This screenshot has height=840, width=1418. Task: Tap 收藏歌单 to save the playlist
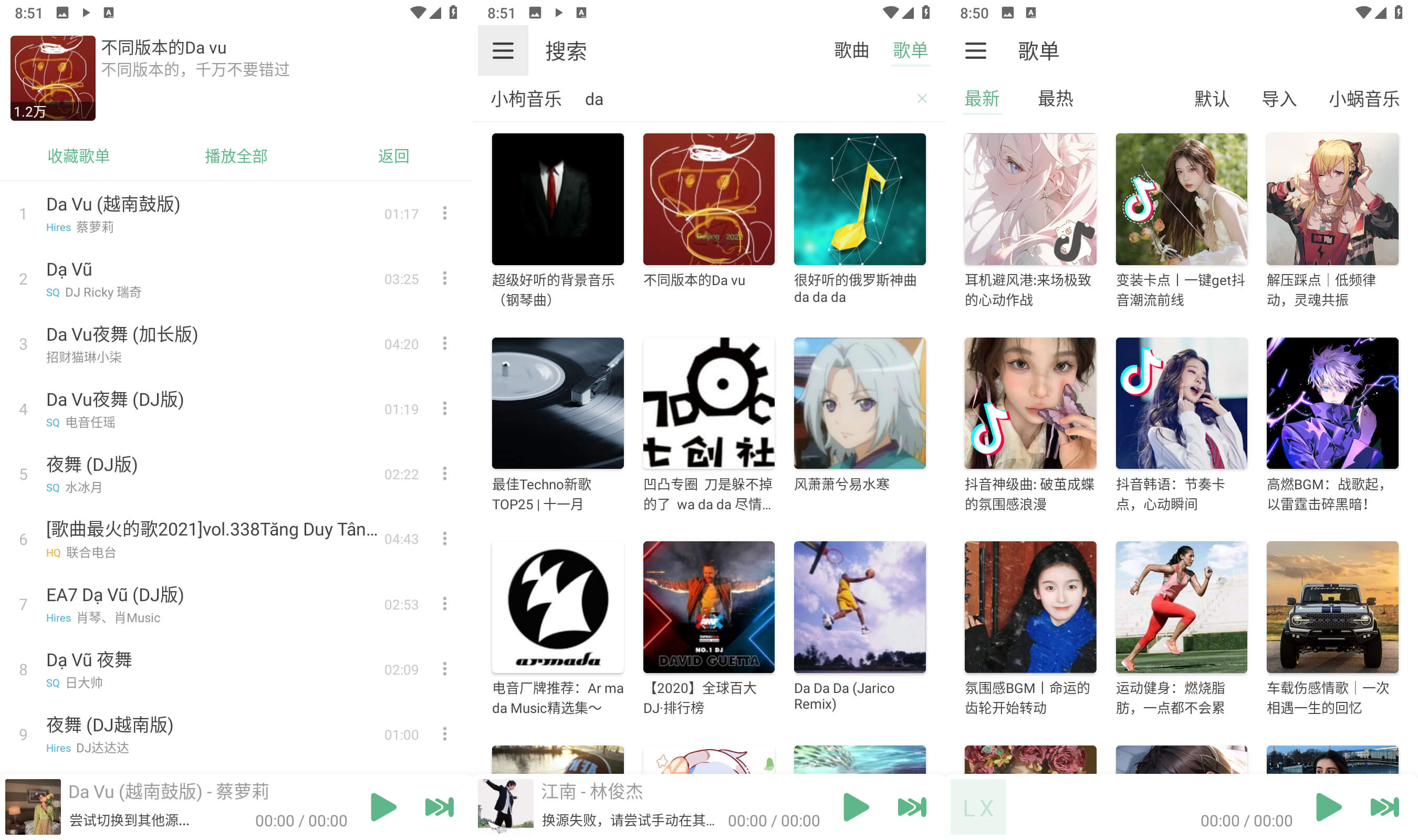click(x=78, y=156)
